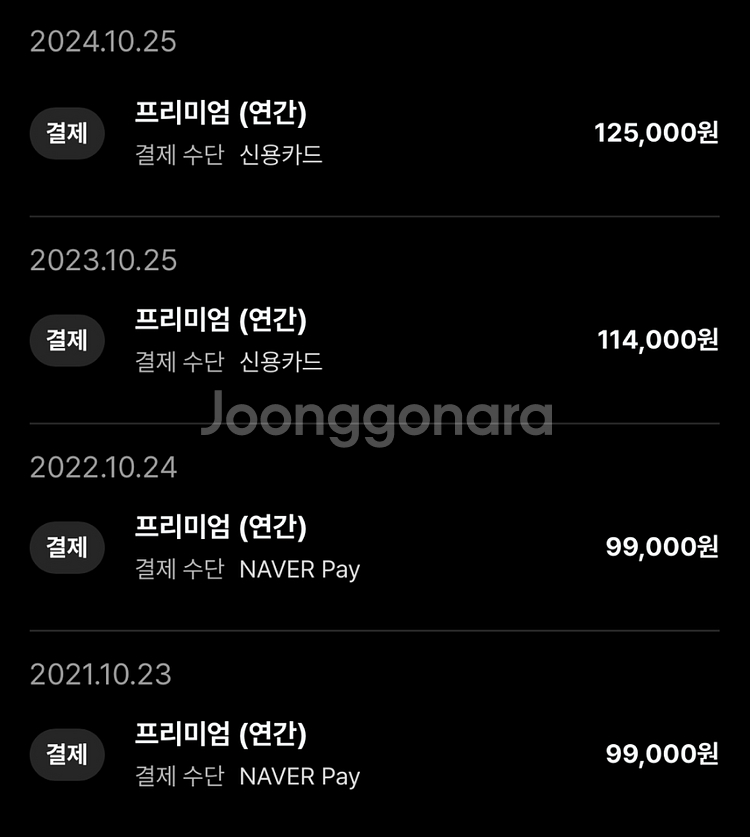This screenshot has height=837, width=750.
Task: Click the 결제 badge for the 2024.10.25 payment
Action: [x=66, y=132]
